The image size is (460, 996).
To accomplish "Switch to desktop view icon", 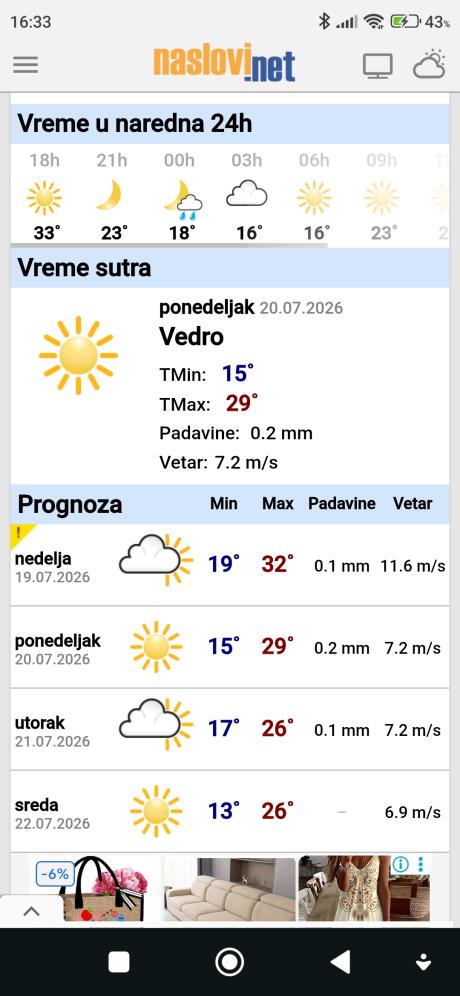I will tap(377, 65).
